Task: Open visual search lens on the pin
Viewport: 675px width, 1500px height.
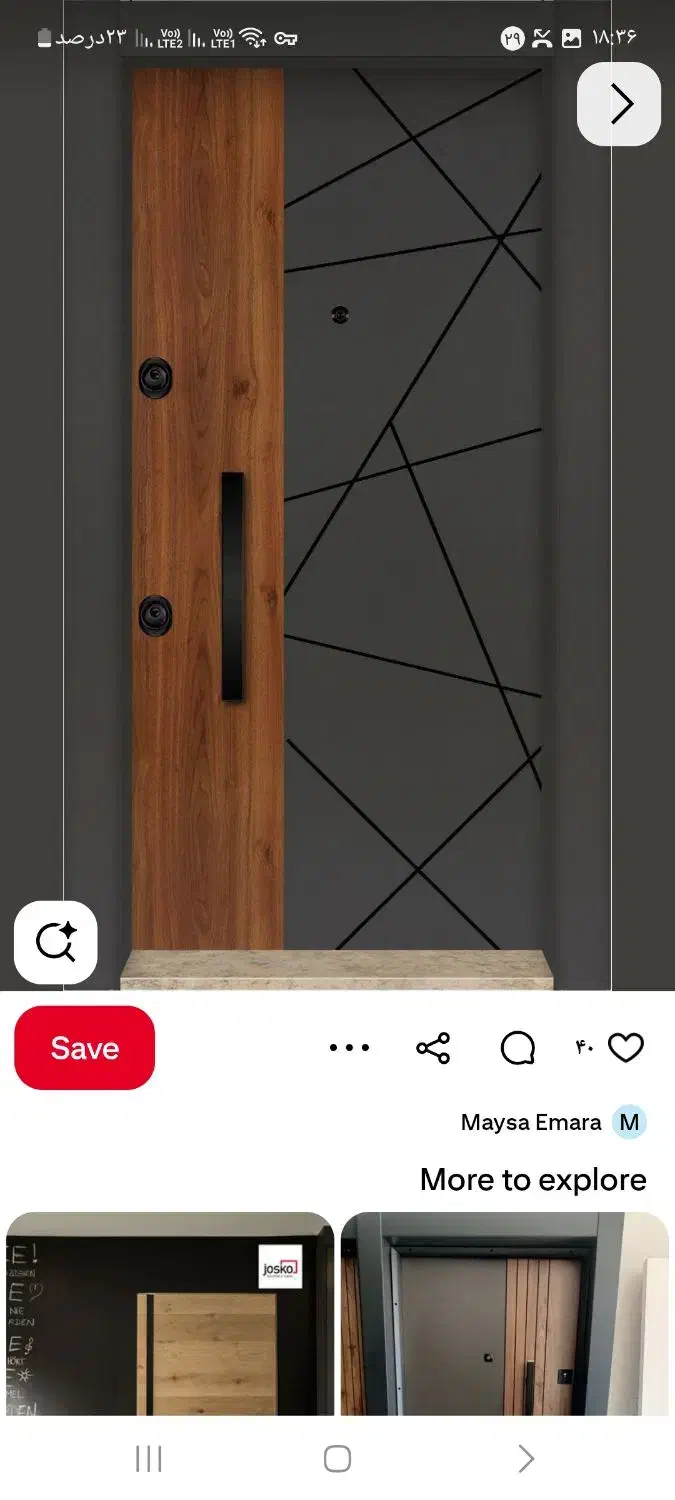Action: [x=56, y=942]
